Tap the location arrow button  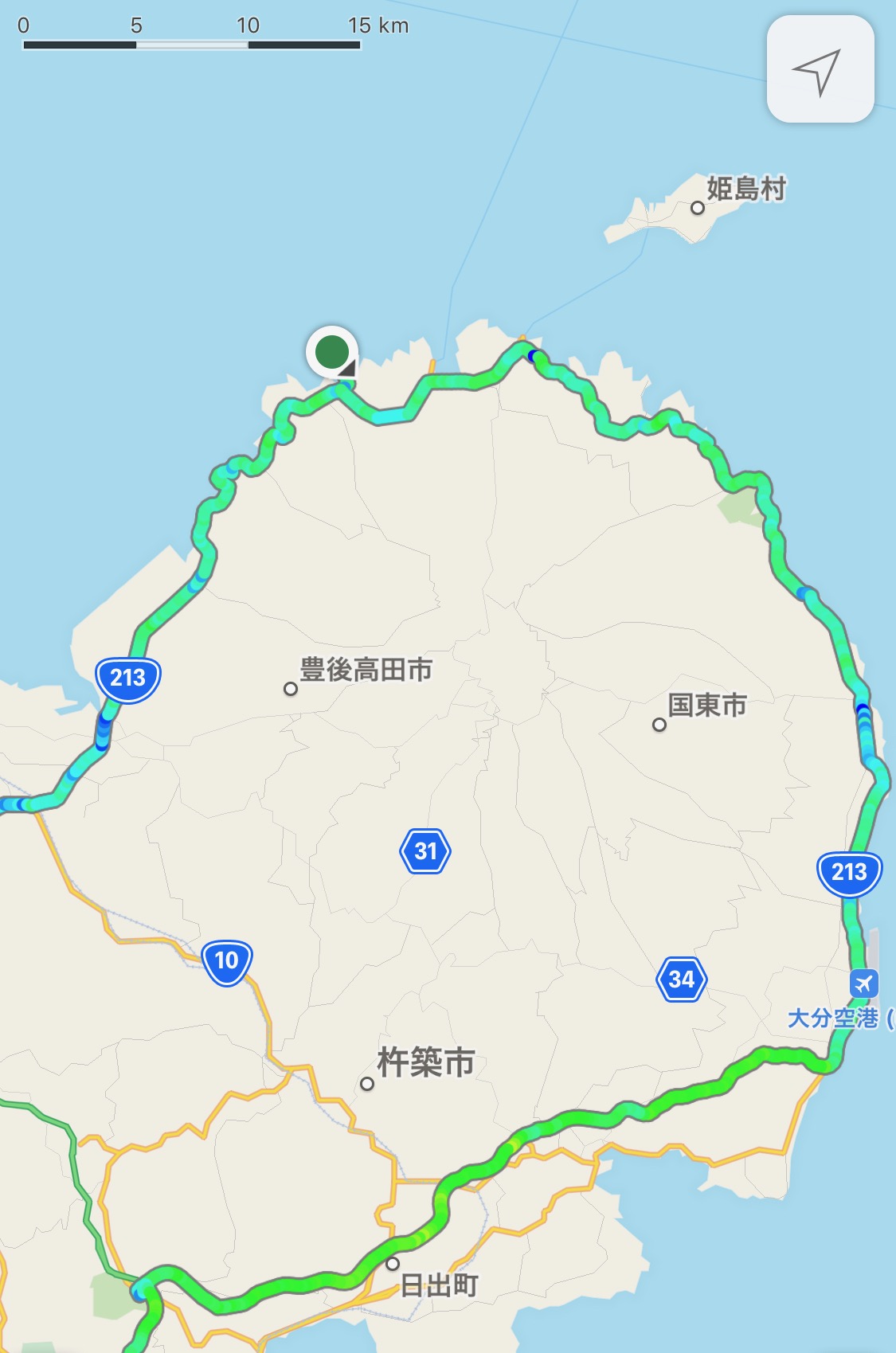tap(820, 69)
